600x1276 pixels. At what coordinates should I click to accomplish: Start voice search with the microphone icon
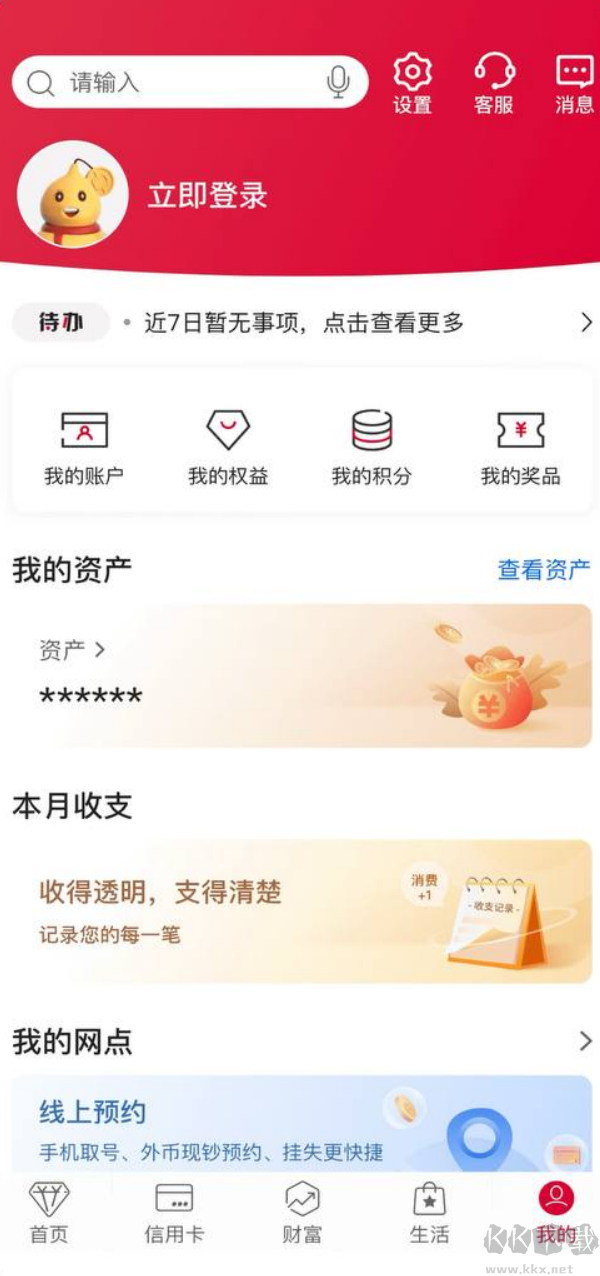tap(339, 82)
